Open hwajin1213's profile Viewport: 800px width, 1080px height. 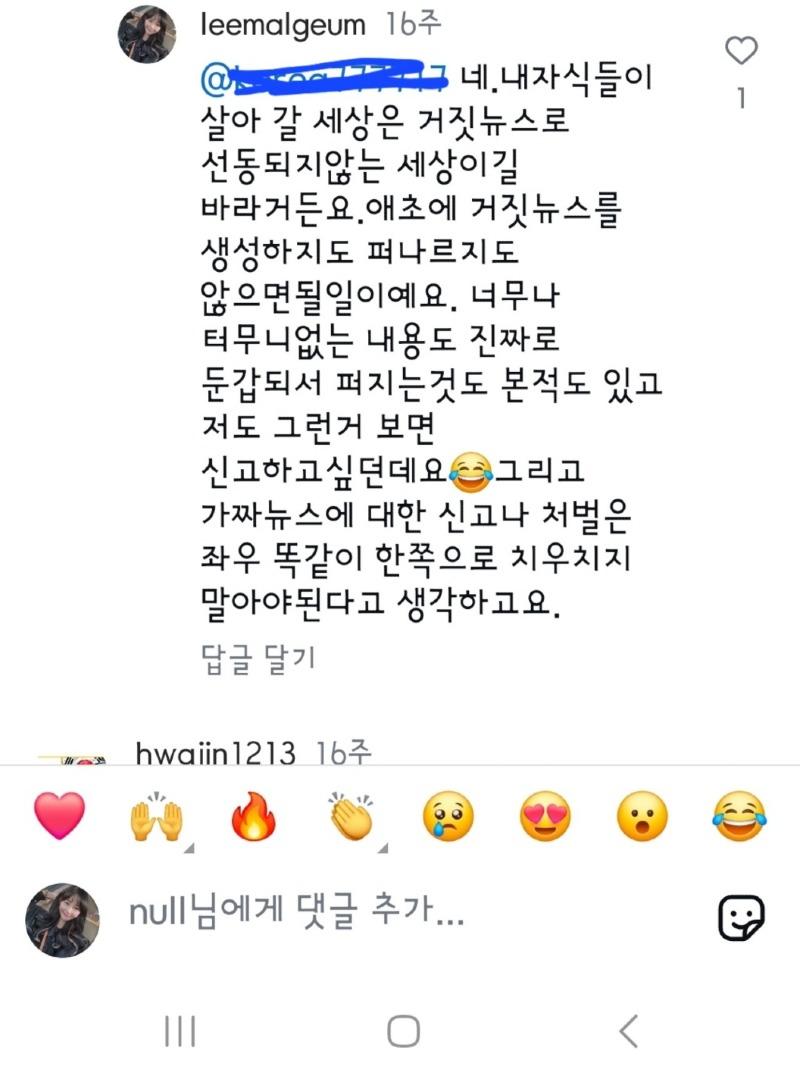tap(215, 753)
